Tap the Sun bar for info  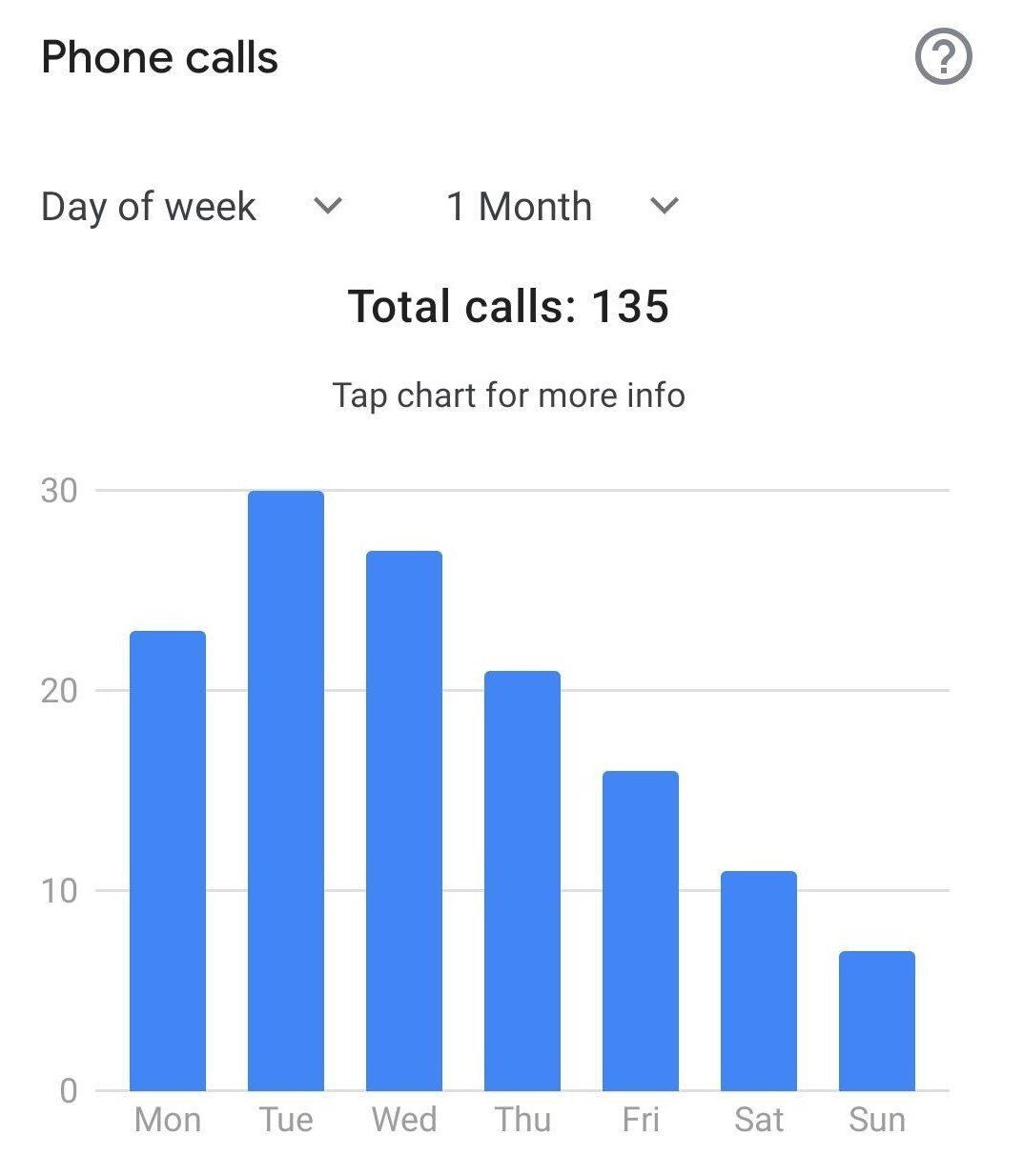click(x=877, y=1021)
